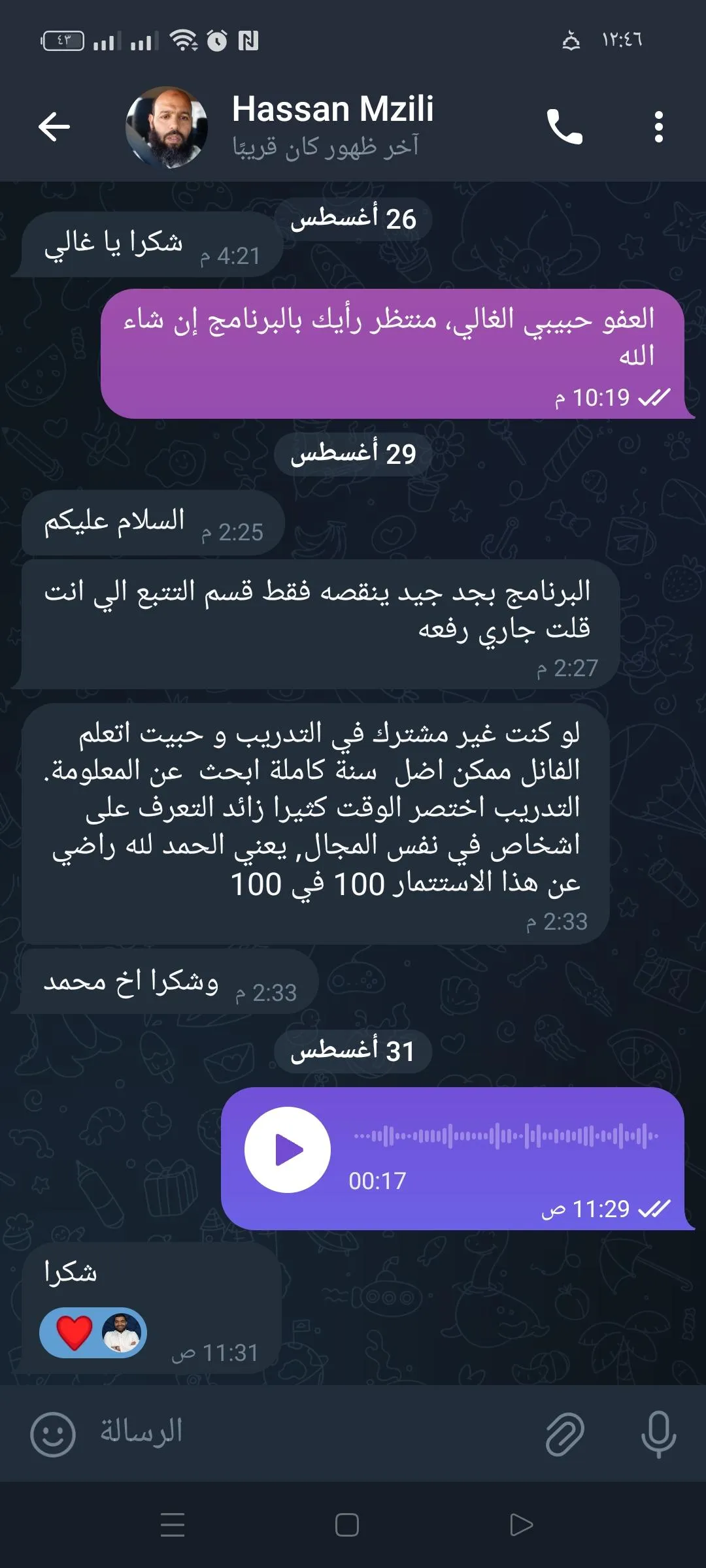Go back to the chat list
The image size is (706, 1568).
click(x=54, y=127)
